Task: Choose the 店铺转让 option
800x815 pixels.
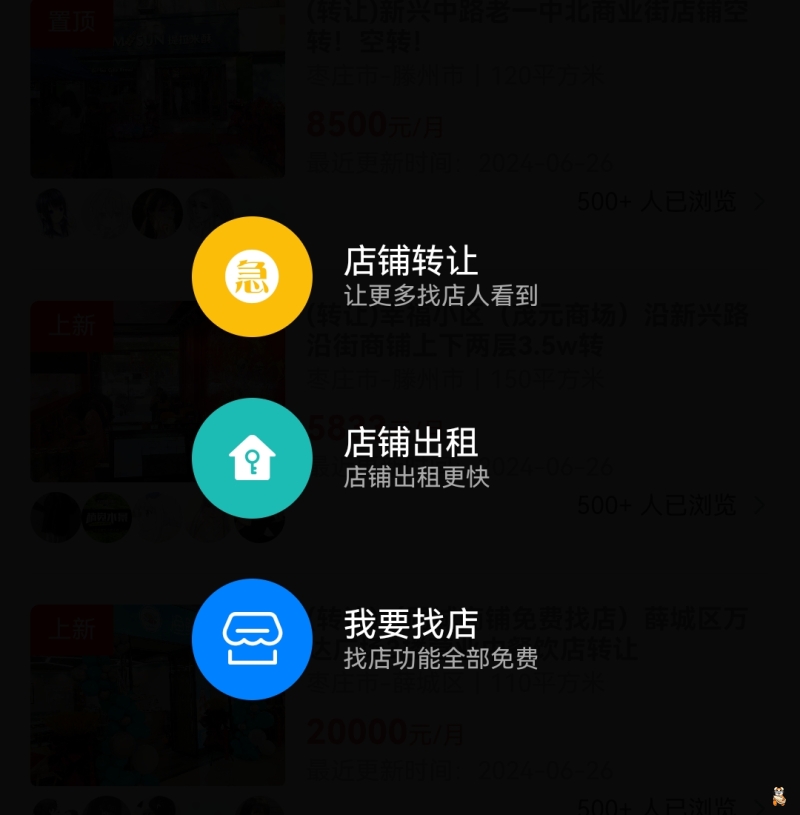Action: pyautogui.click(x=252, y=276)
